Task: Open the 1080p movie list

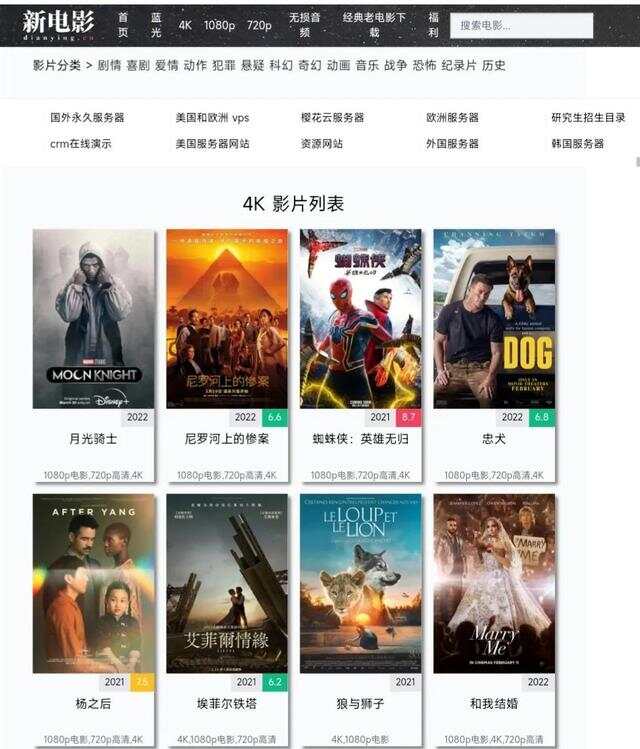Action: click(219, 25)
